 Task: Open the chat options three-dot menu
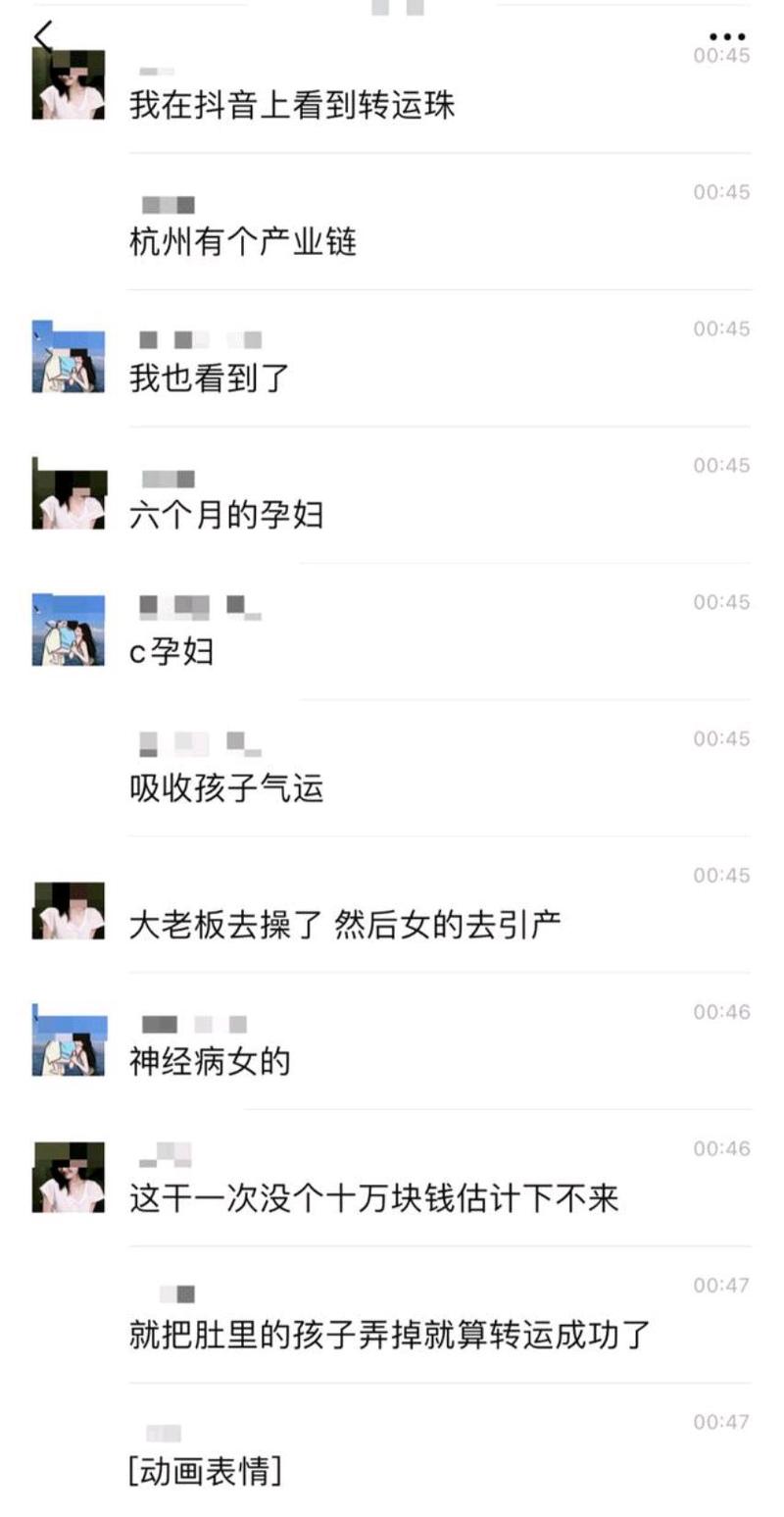click(725, 37)
